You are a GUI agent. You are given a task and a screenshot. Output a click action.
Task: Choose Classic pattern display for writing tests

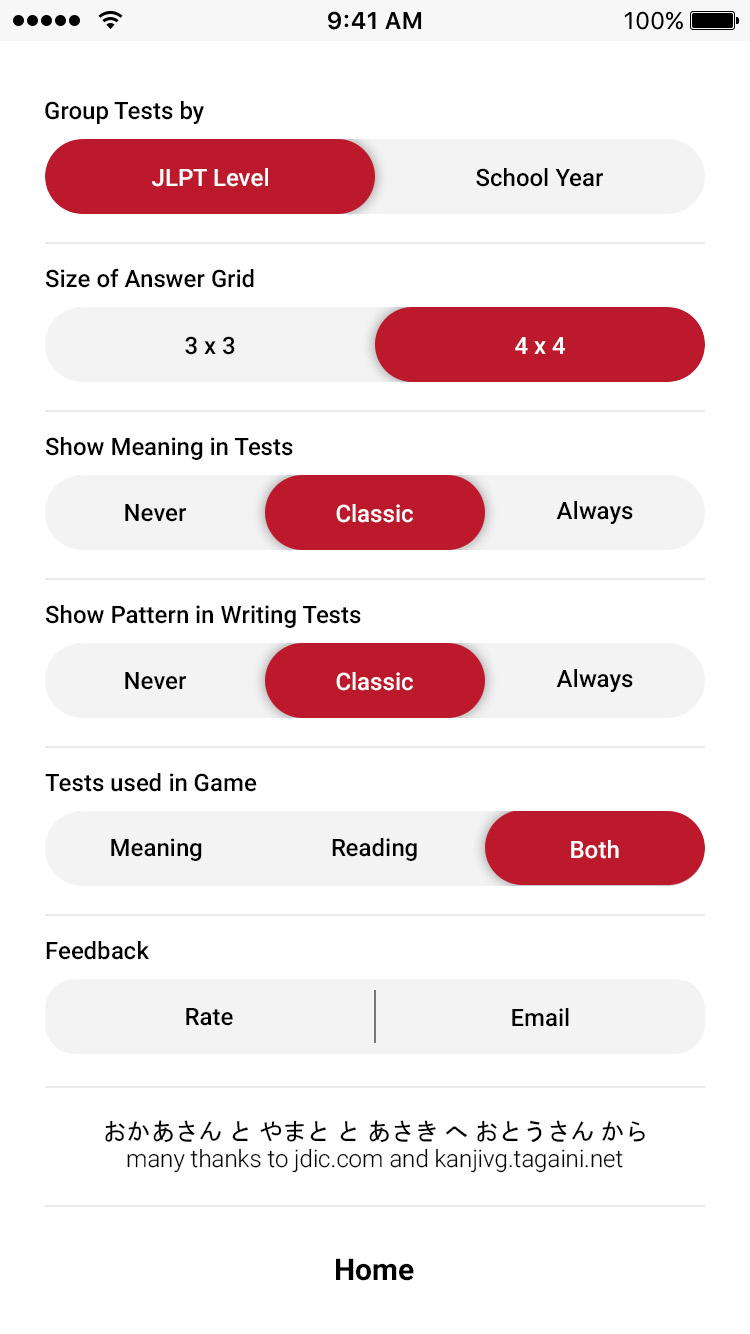pyautogui.click(x=375, y=680)
